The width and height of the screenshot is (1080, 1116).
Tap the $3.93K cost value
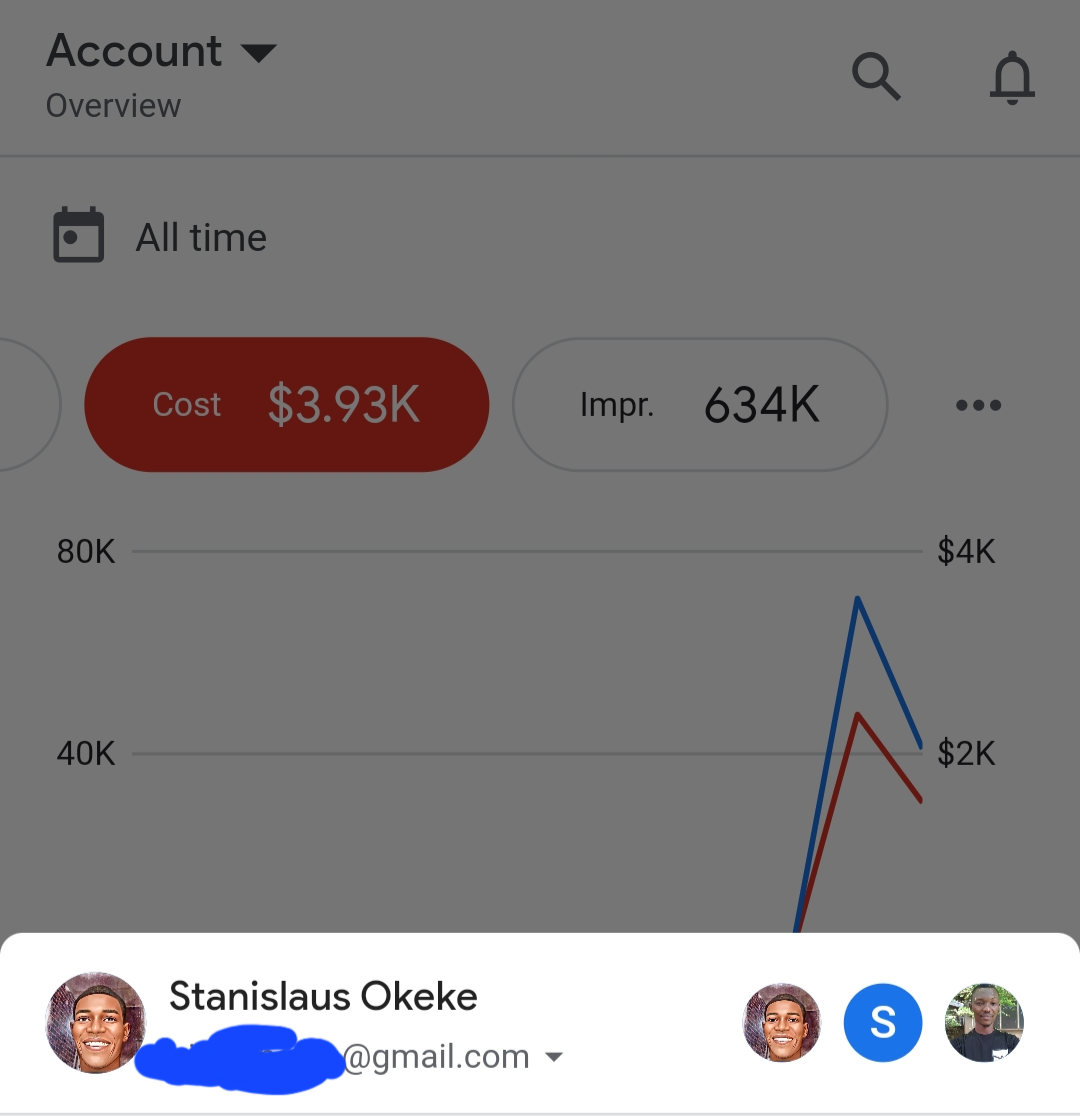click(x=342, y=404)
